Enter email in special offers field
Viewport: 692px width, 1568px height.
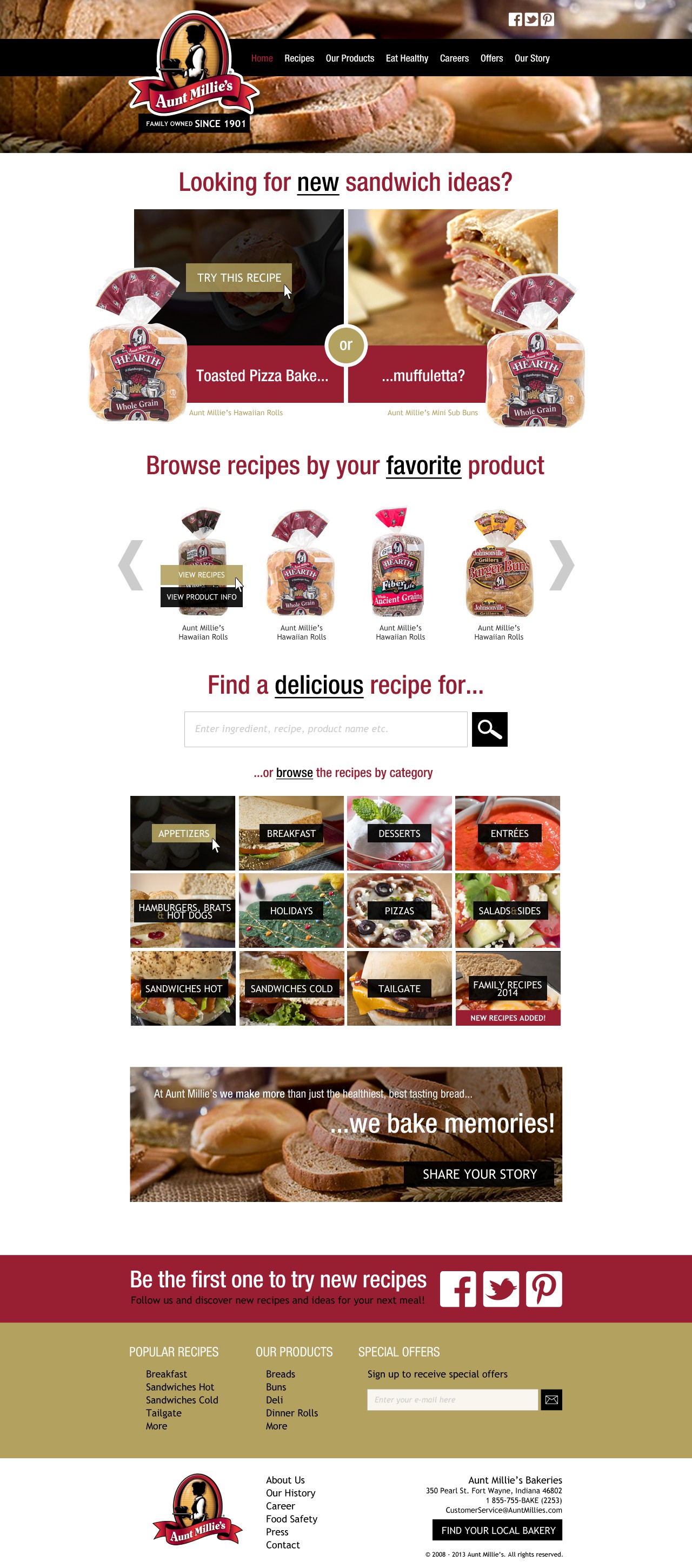[452, 1399]
